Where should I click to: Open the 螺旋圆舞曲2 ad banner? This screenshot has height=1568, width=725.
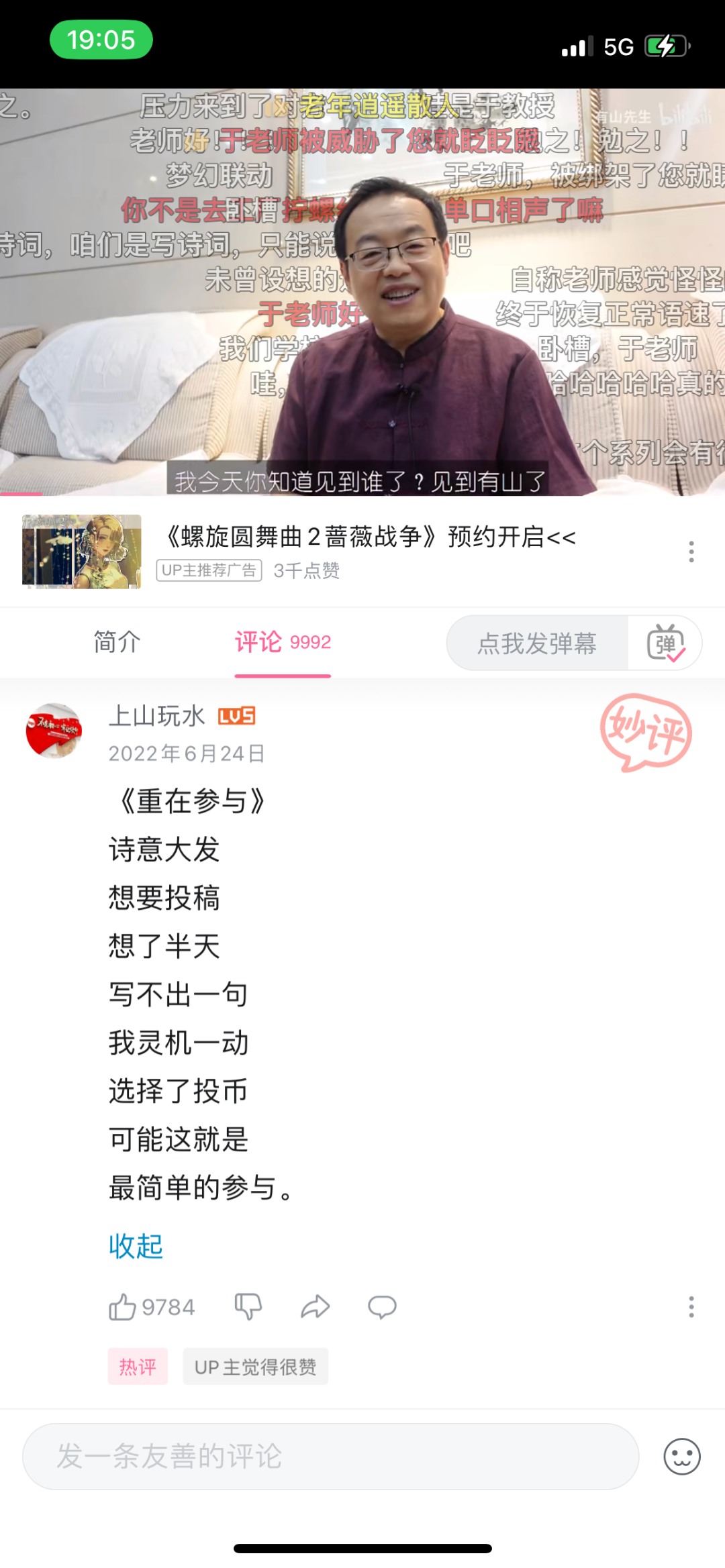(x=362, y=552)
